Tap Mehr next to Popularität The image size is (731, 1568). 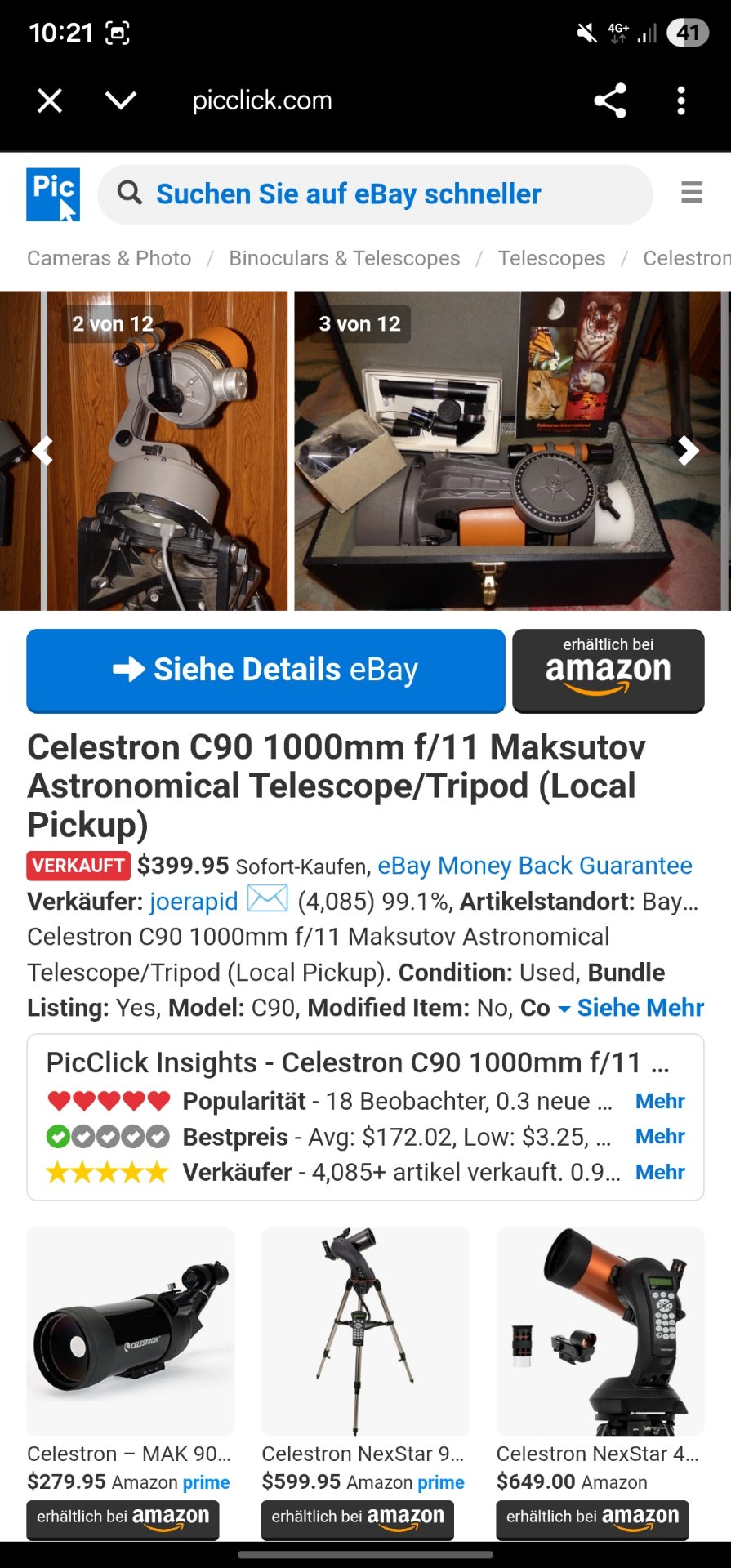[x=660, y=1101]
